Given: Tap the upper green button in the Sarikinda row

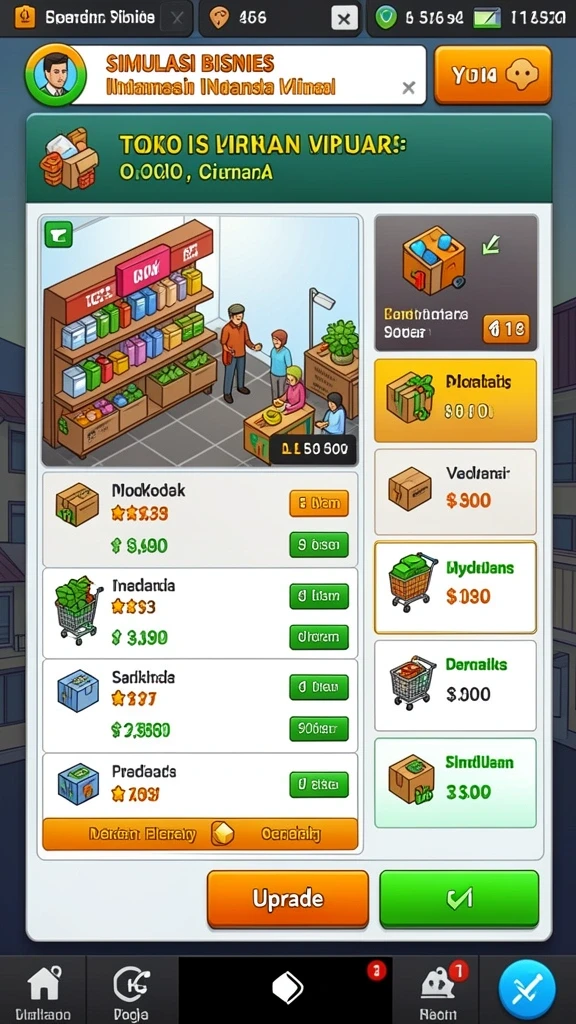Looking at the screenshot, I should click(319, 687).
